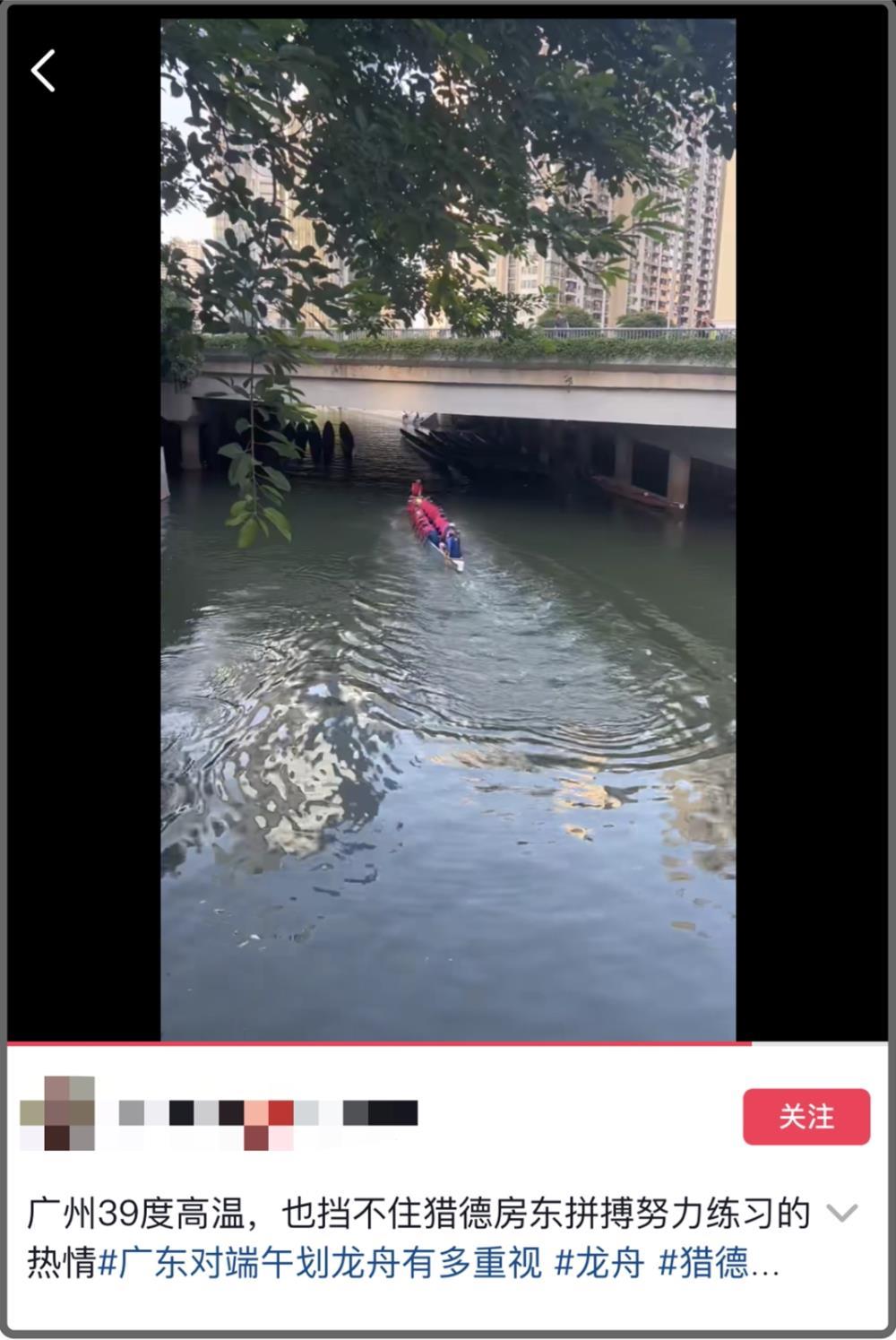Image resolution: width=896 pixels, height=1340 pixels.
Task: Open the poster's profile avatar
Action: pyautogui.click(x=58, y=1113)
